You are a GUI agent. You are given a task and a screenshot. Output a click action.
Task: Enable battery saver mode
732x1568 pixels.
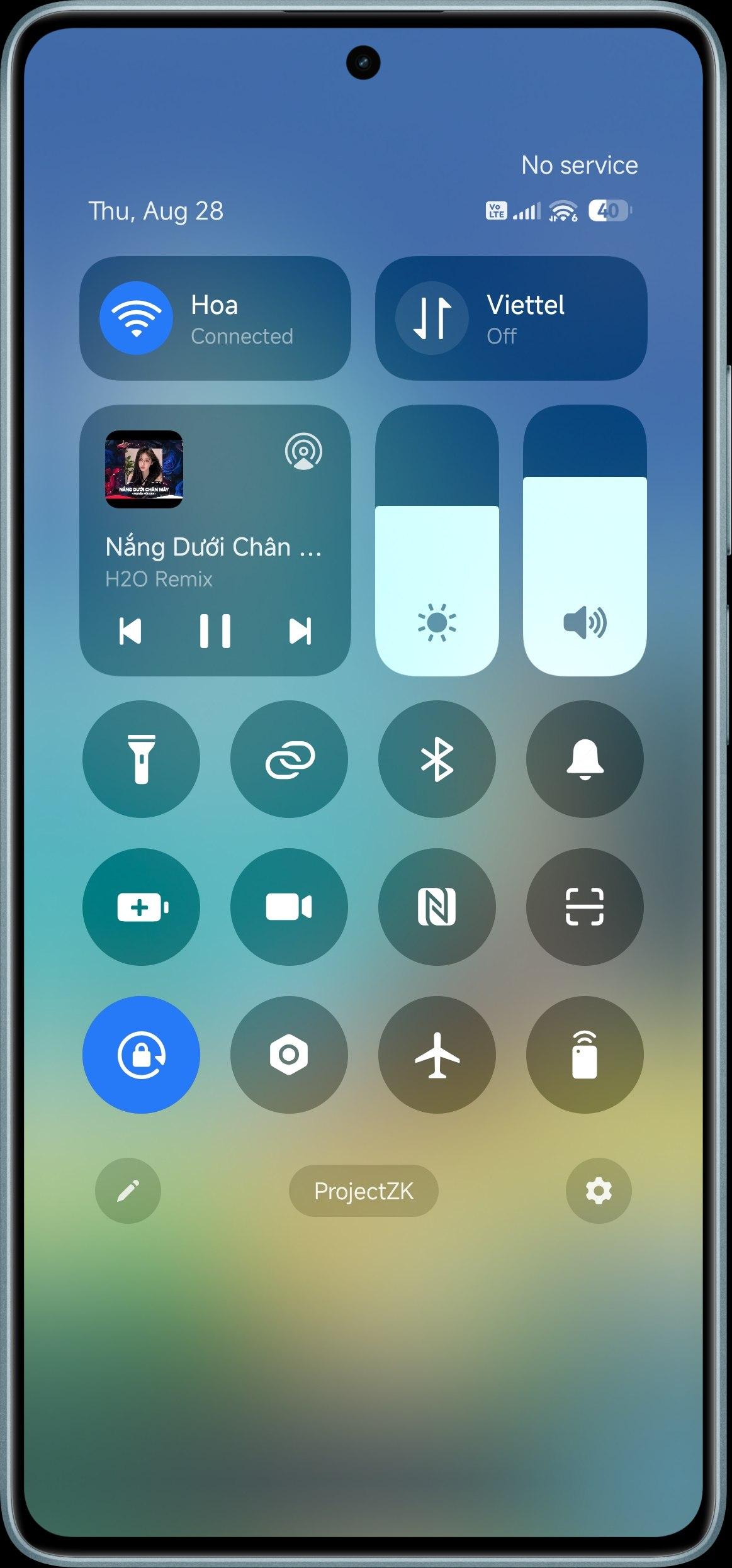(x=142, y=907)
